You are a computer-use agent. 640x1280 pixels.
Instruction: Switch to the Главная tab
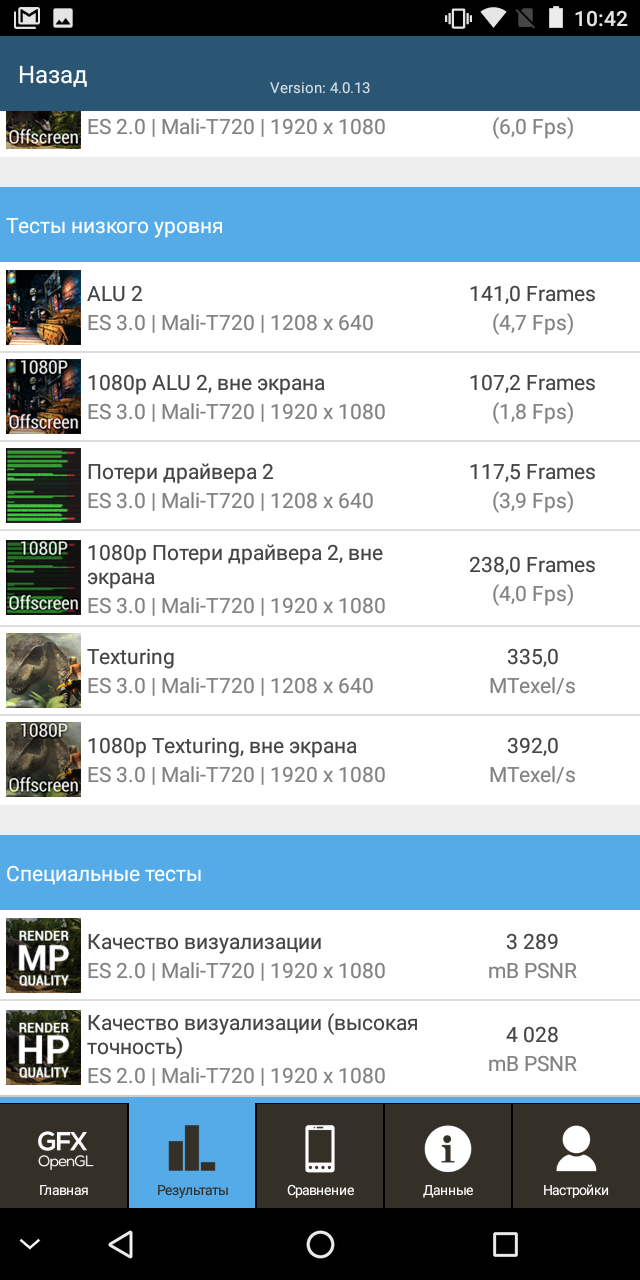click(64, 1156)
